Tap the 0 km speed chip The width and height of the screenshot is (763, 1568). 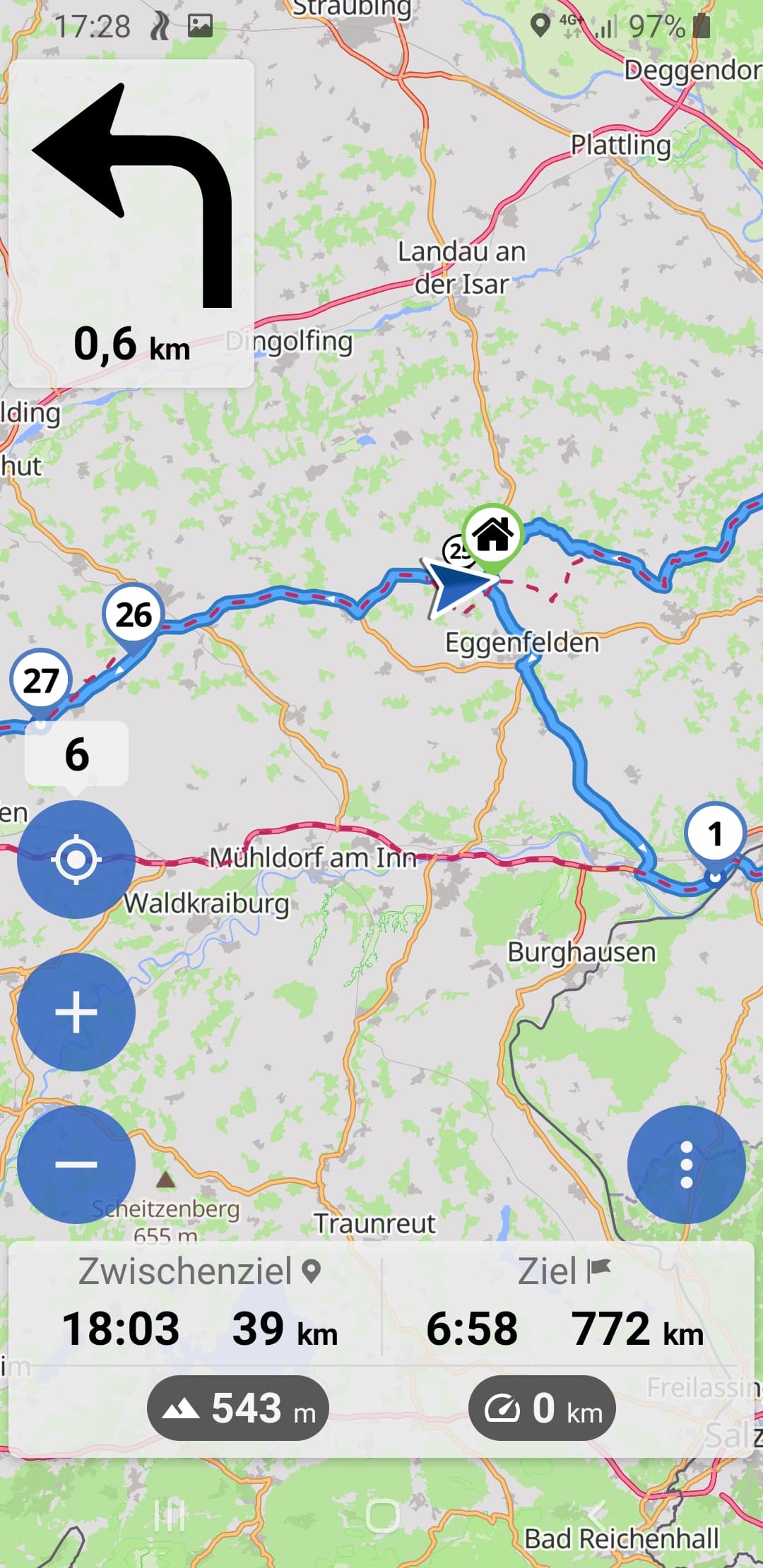point(542,1408)
